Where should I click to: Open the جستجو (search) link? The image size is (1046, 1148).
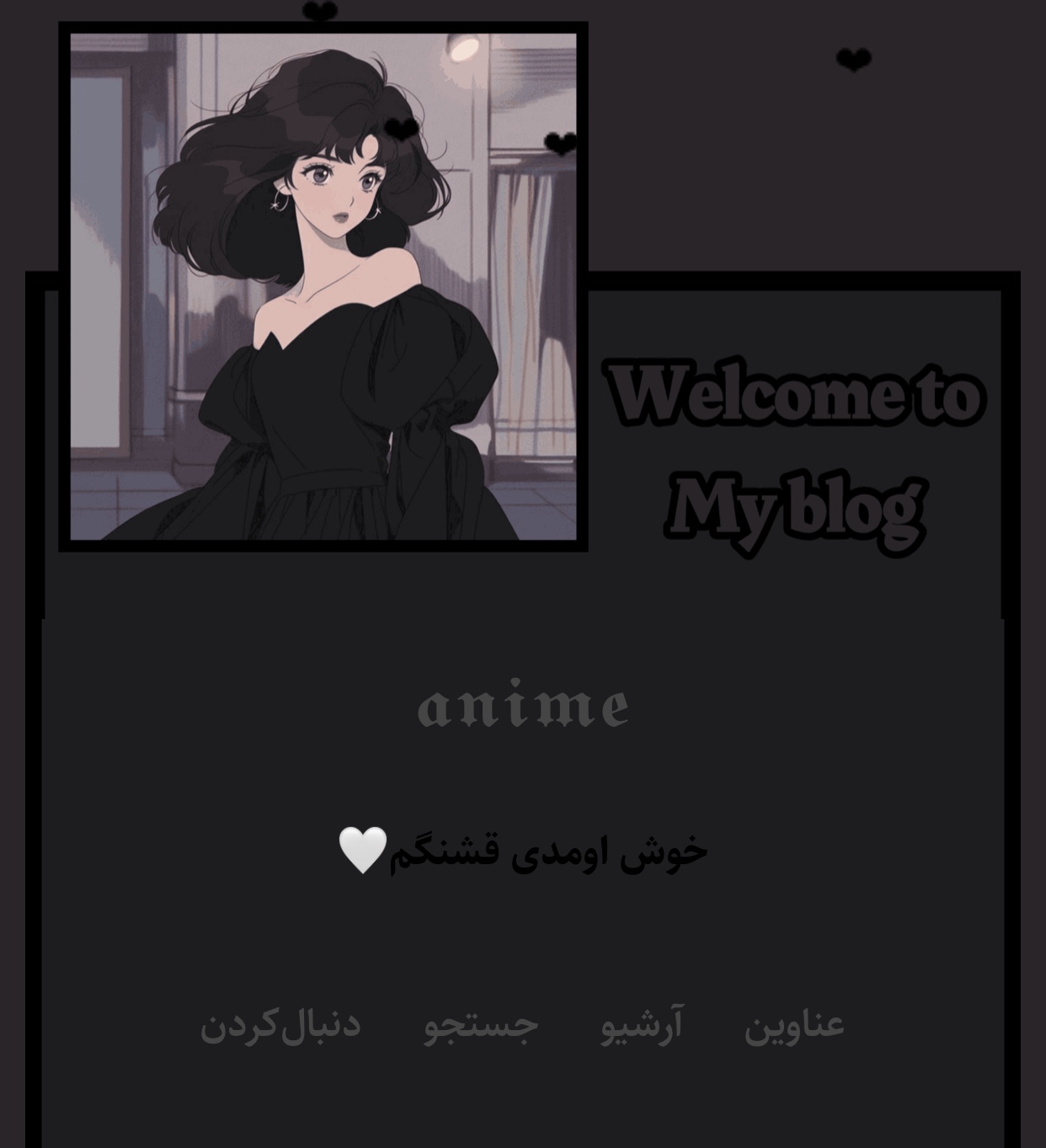click(x=481, y=1026)
